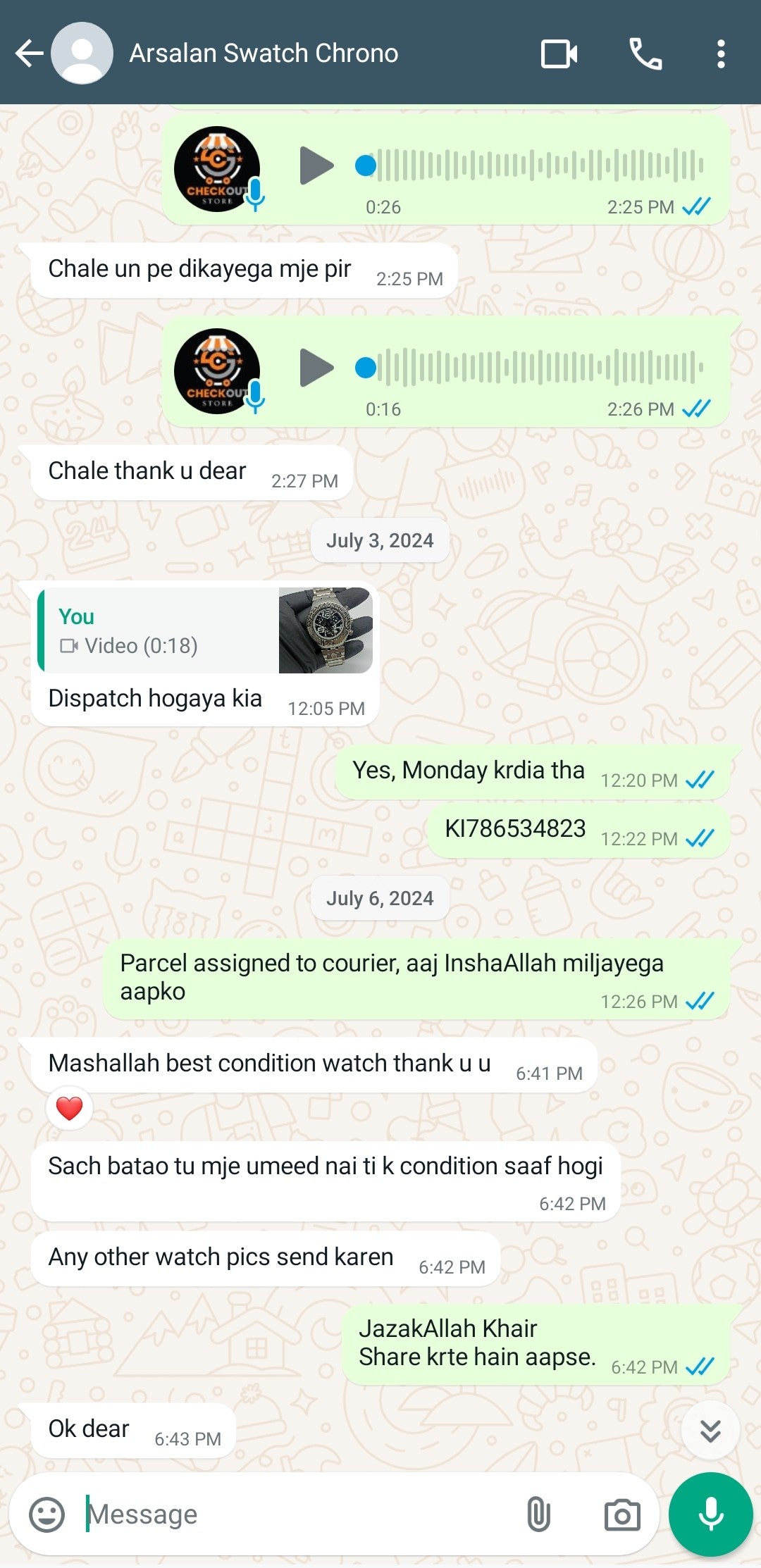Screen dimensions: 761x1568
Task: Play the 0:16 voice message
Action: pyautogui.click(x=316, y=368)
